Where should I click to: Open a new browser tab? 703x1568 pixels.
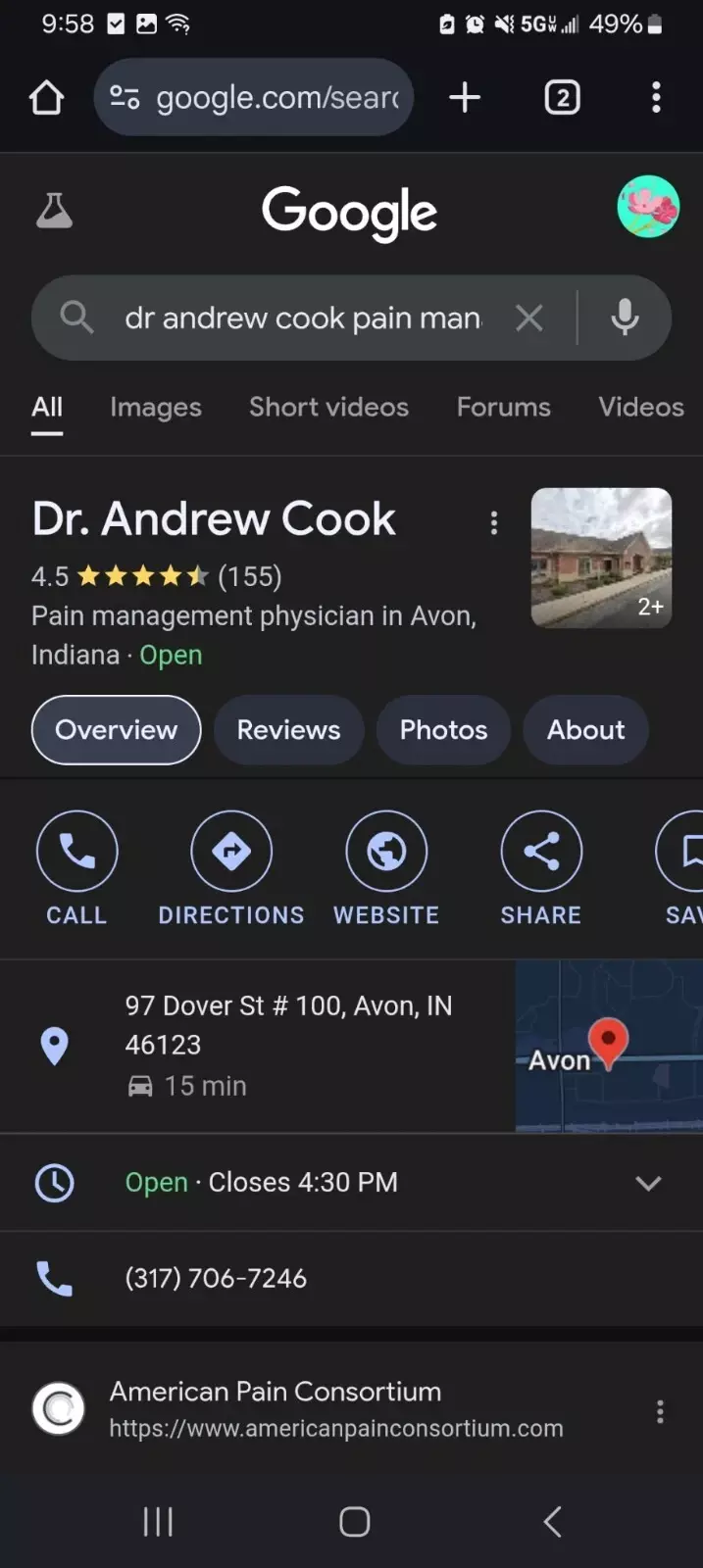click(465, 97)
